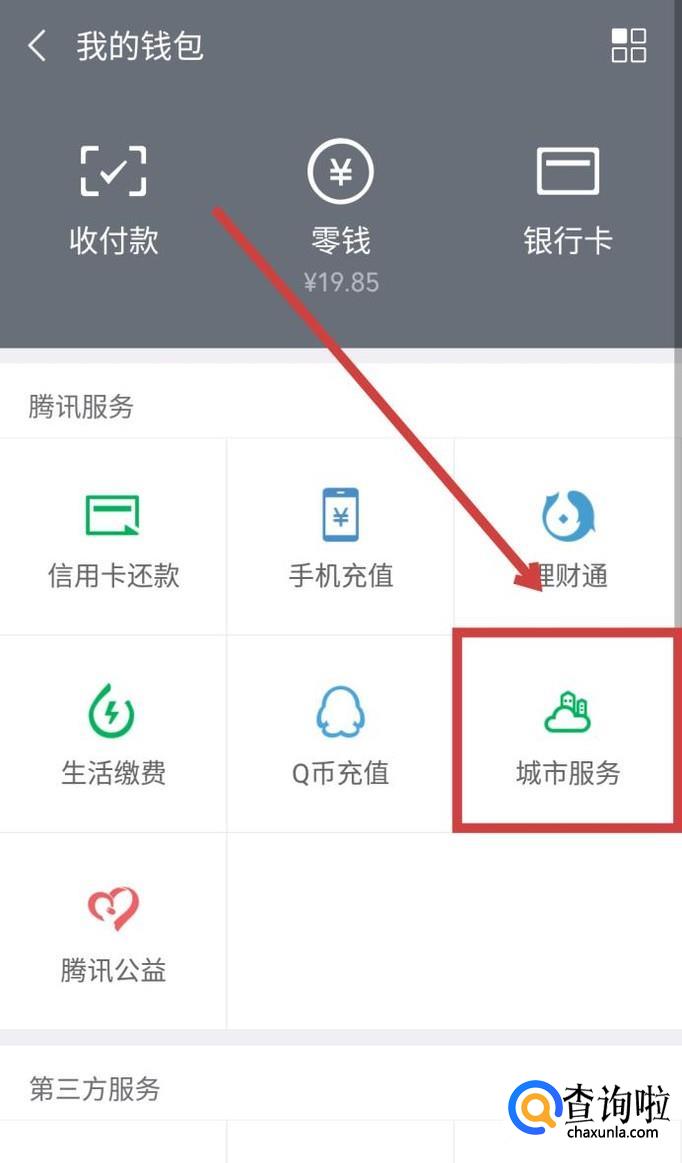Open 生活缴费 bill payment

tap(113, 735)
